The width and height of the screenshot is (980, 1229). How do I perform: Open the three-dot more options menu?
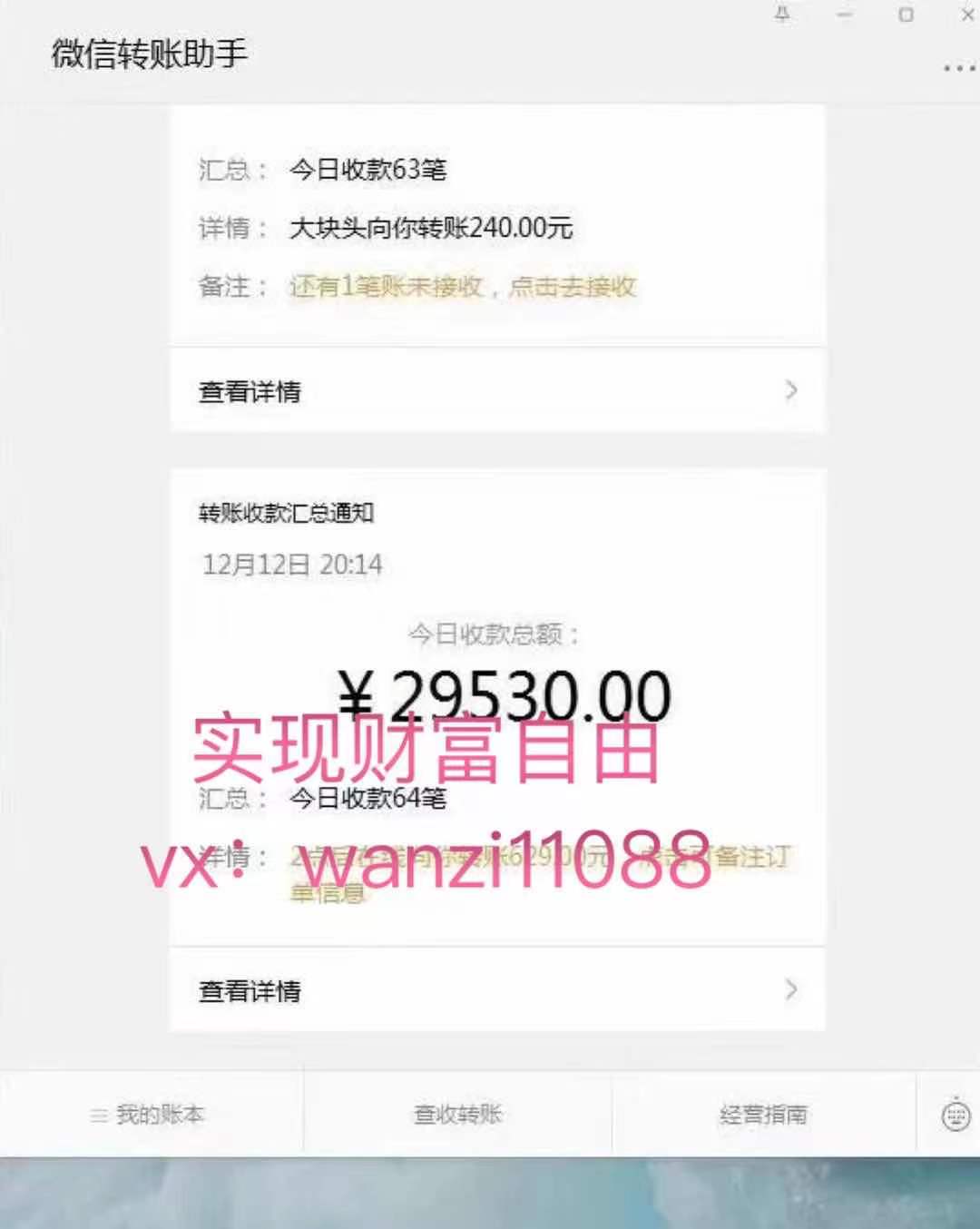(958, 68)
